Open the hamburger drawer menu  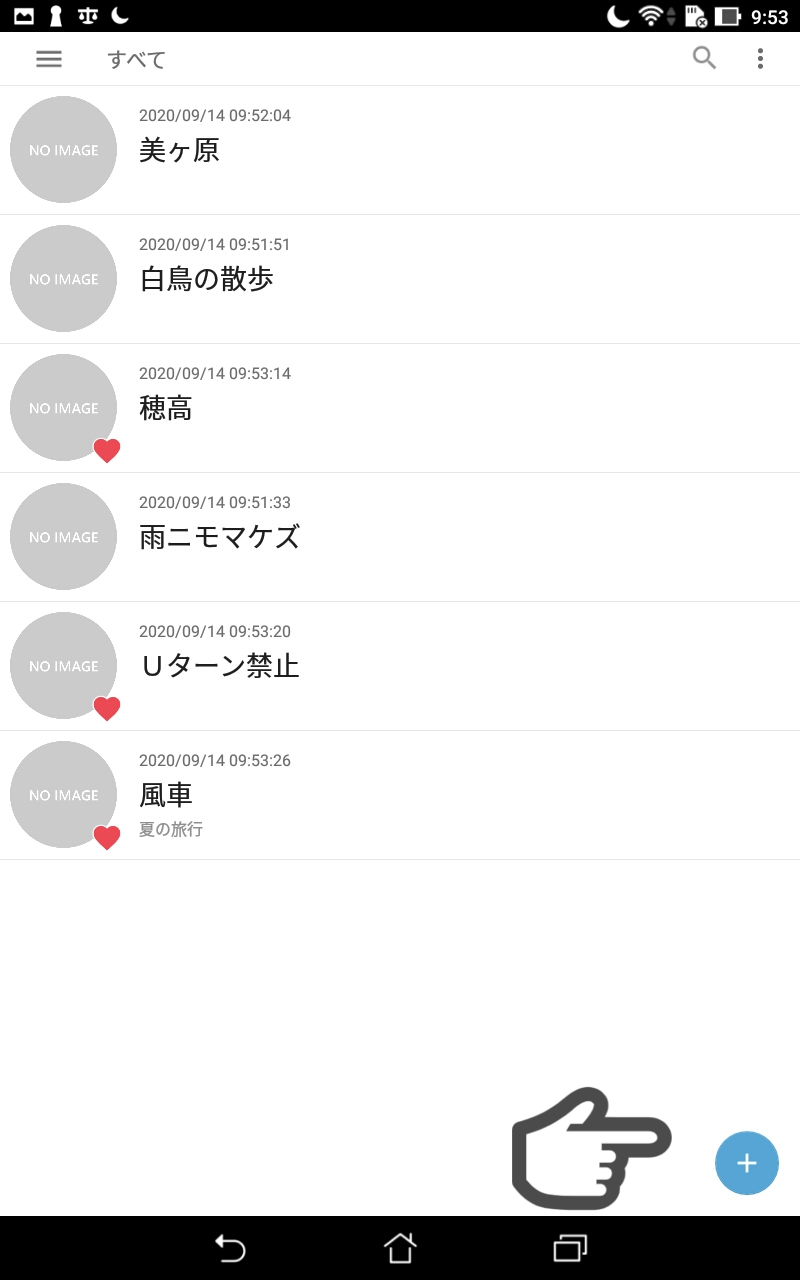49,59
